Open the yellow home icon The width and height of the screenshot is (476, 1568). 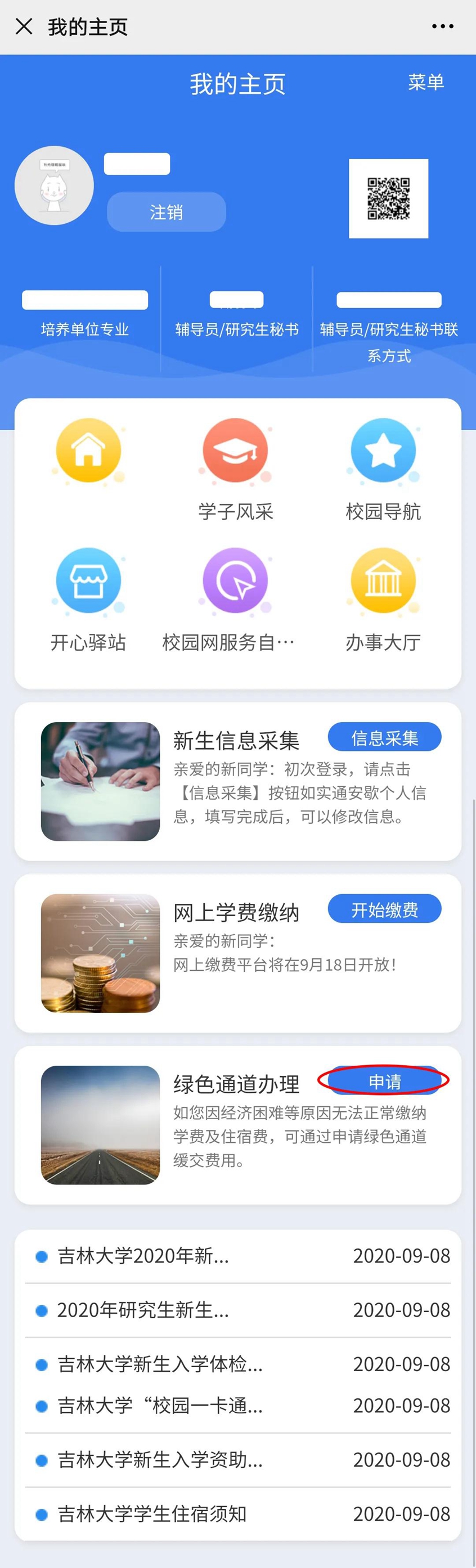[x=88, y=451]
